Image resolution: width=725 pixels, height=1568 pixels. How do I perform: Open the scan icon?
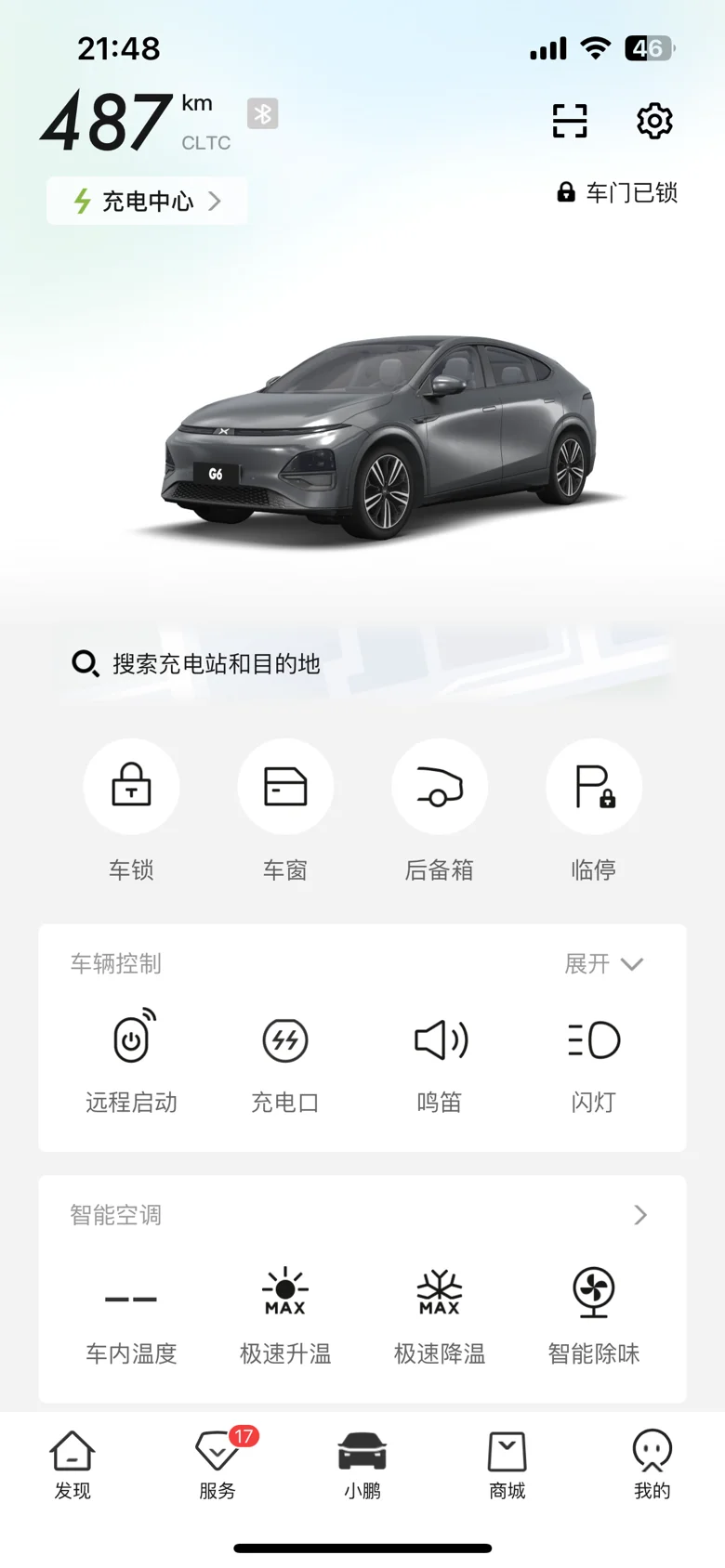click(569, 121)
